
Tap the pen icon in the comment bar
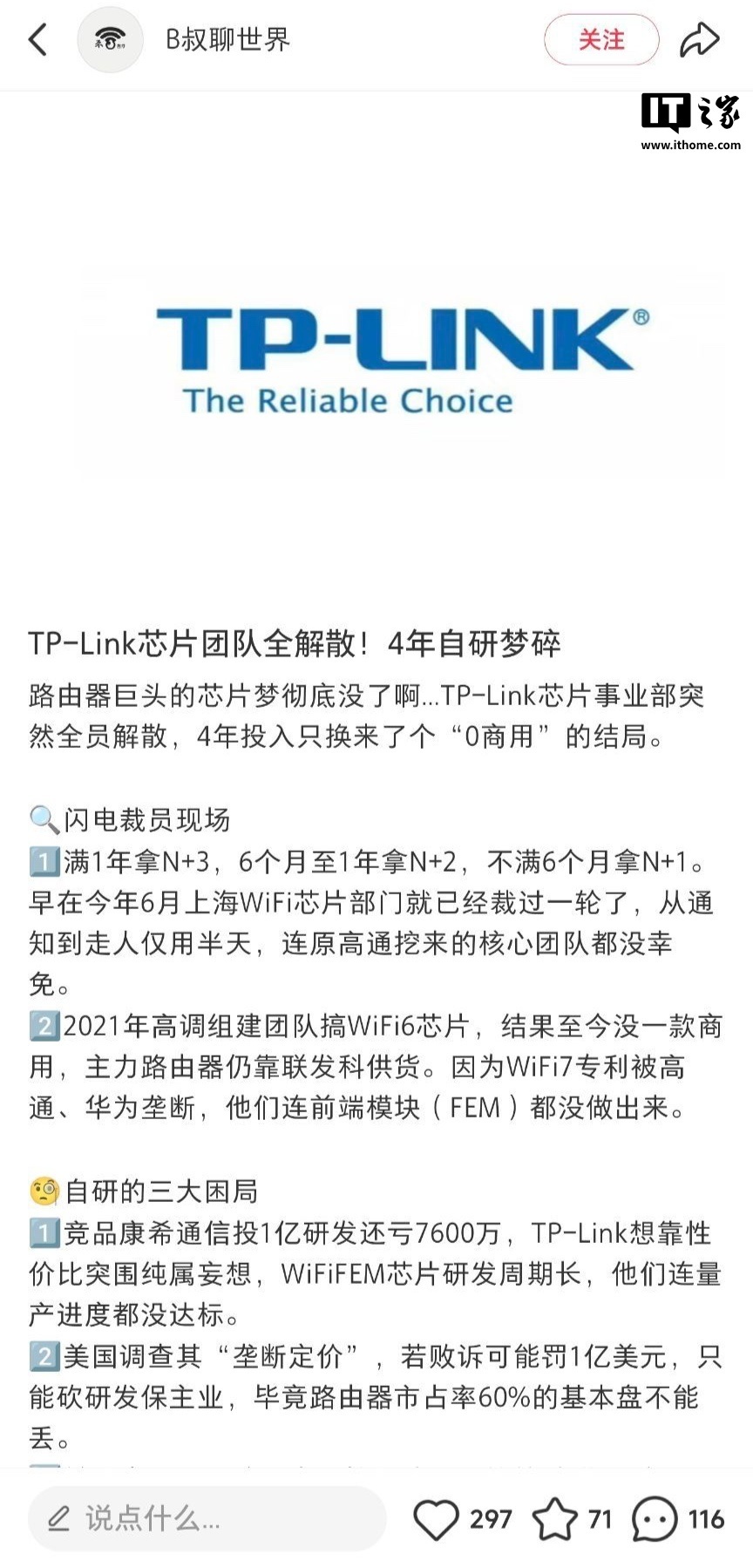coord(58,1518)
